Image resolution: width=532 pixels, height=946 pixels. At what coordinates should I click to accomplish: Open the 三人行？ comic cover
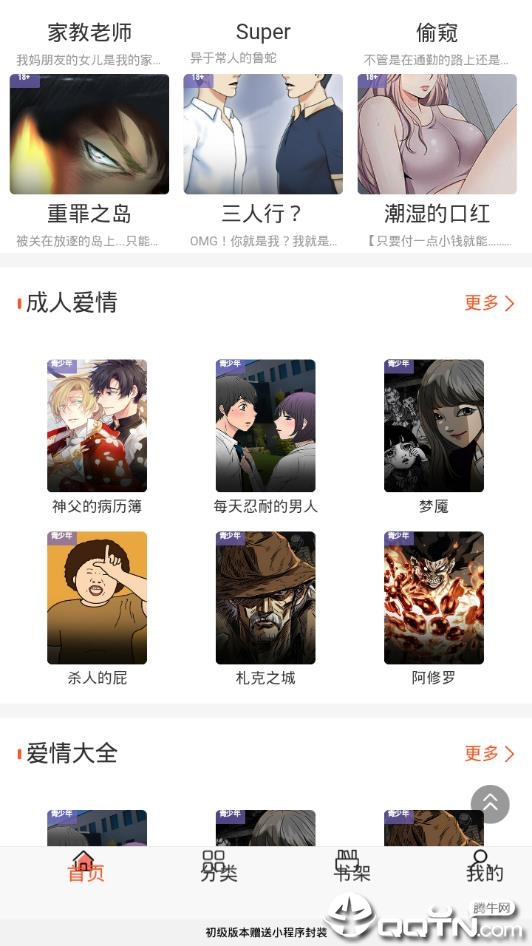(x=263, y=134)
